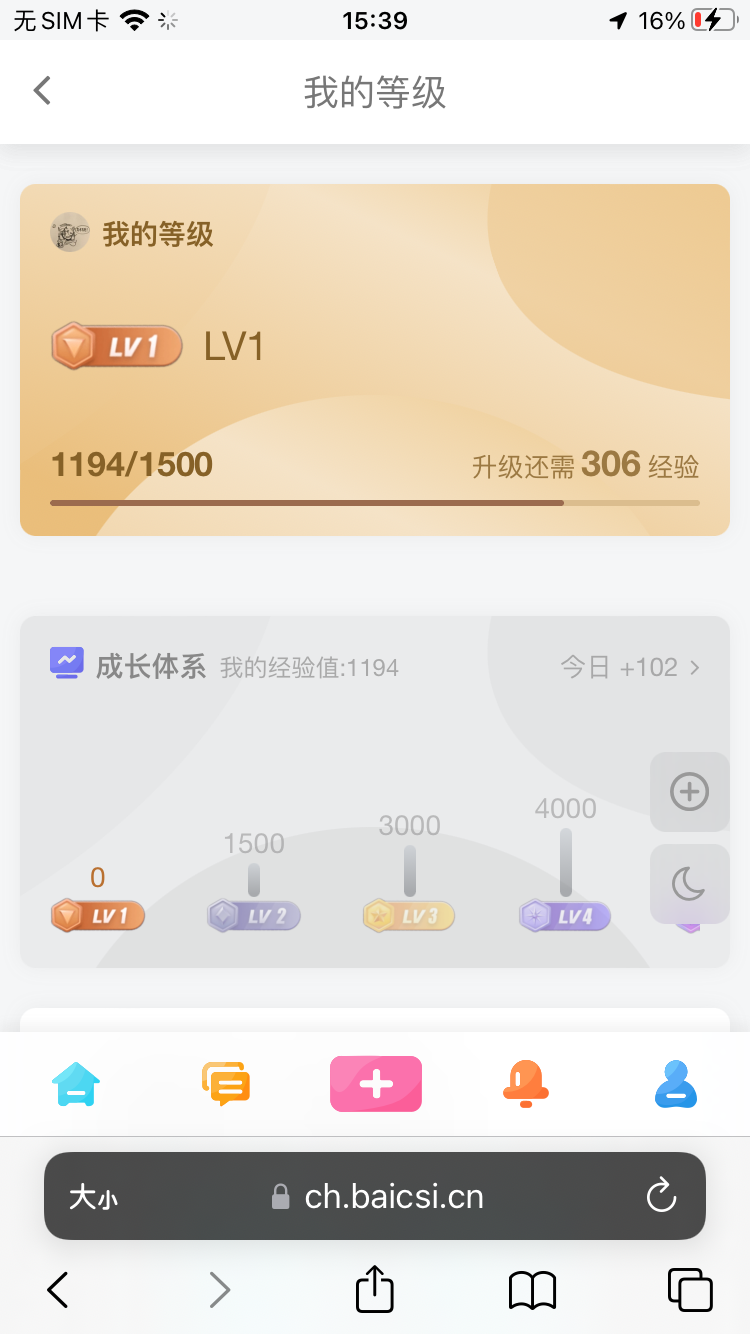Tap the user avatar next to 我的等级
Viewport: 750px width, 1334px height.
[68, 232]
